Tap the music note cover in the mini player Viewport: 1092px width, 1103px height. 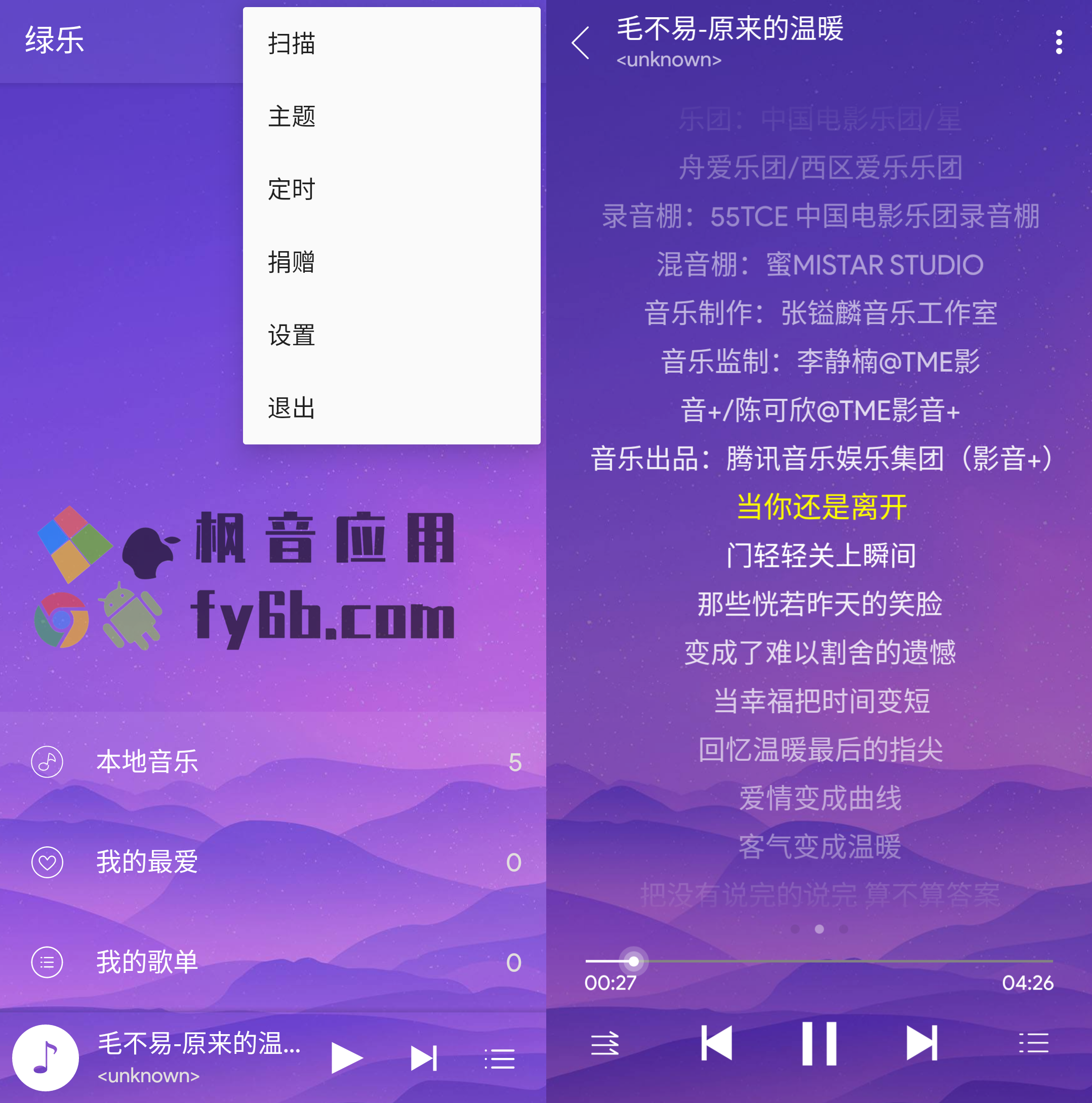point(46,1058)
